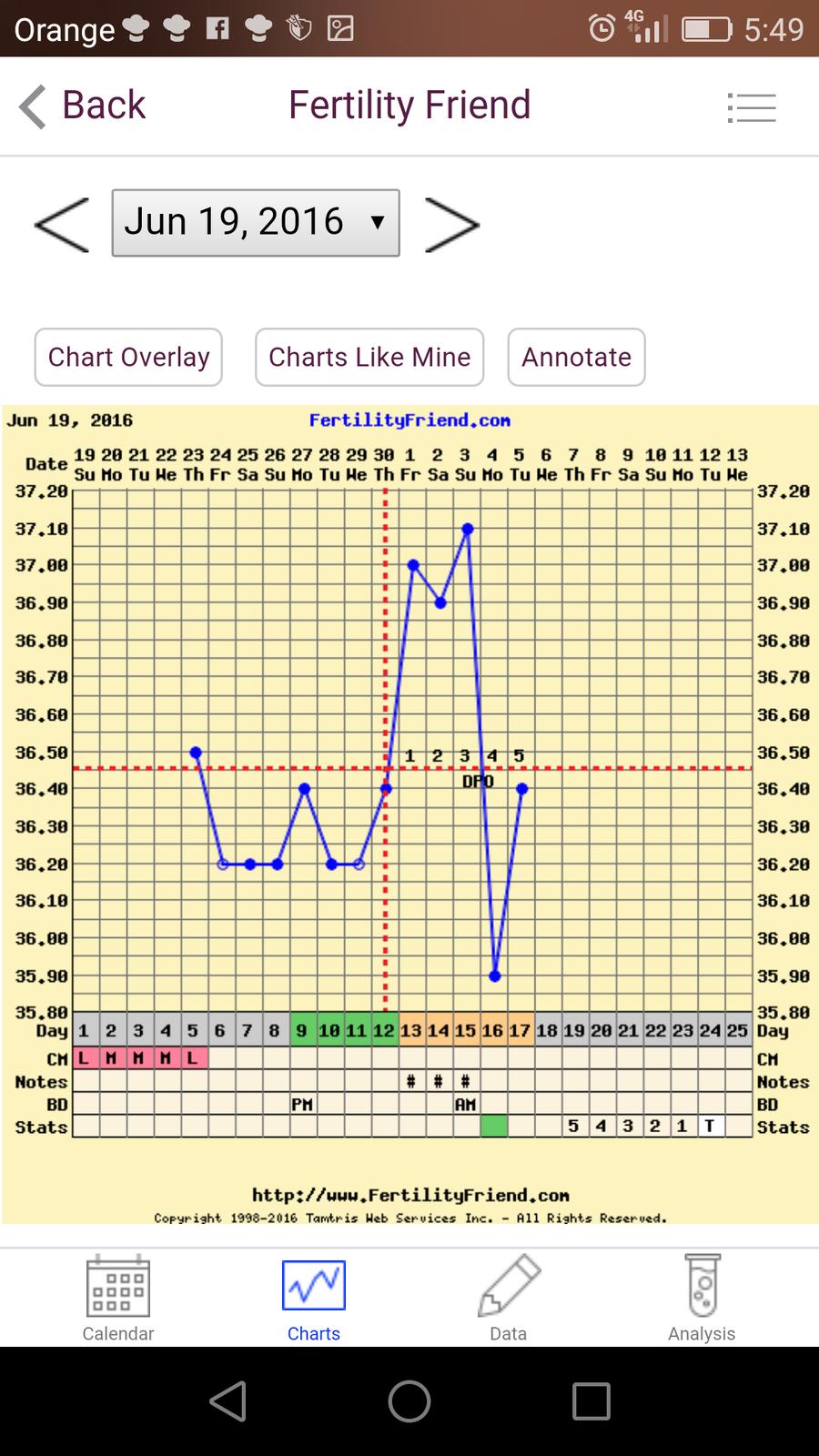Tap the Chart Overlay button

click(x=128, y=357)
